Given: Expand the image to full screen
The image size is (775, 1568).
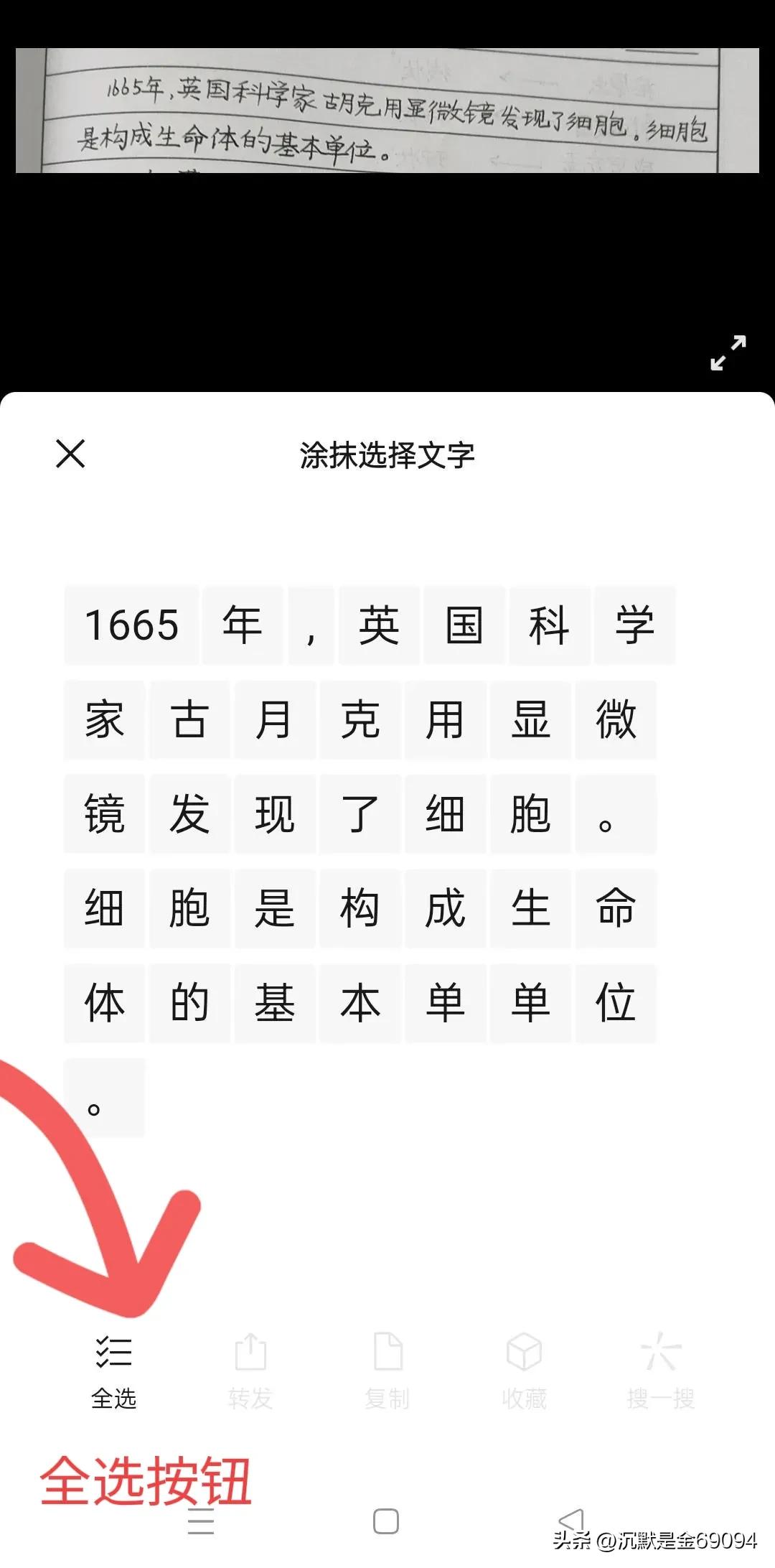Looking at the screenshot, I should [728, 353].
